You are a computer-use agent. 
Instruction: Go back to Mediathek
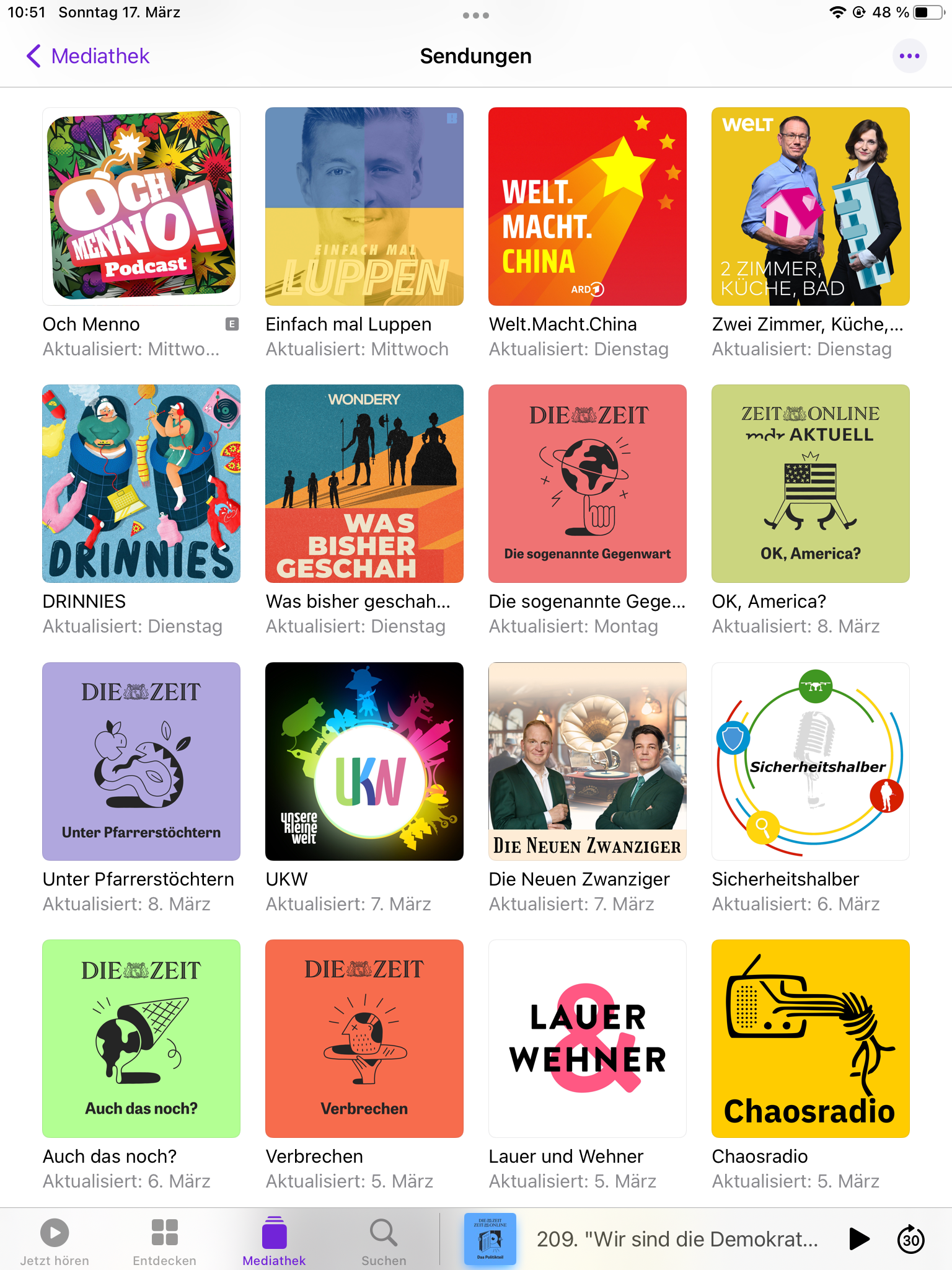pyautogui.click(x=88, y=56)
